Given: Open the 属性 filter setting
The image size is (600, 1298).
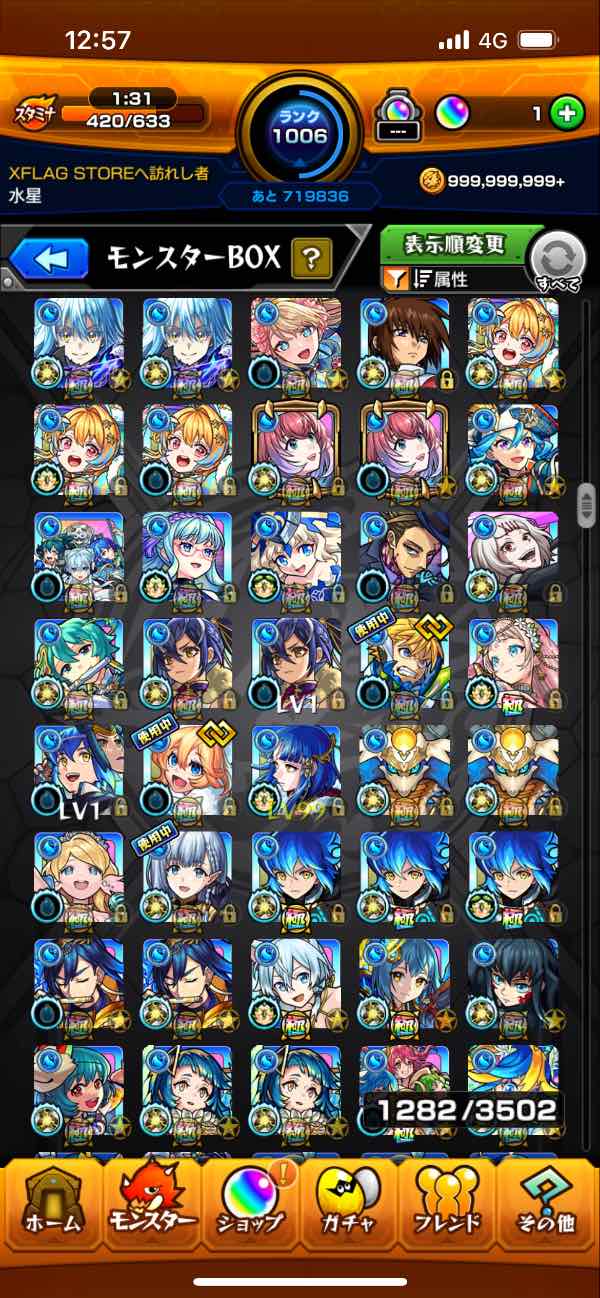Looking at the screenshot, I should click(455, 280).
